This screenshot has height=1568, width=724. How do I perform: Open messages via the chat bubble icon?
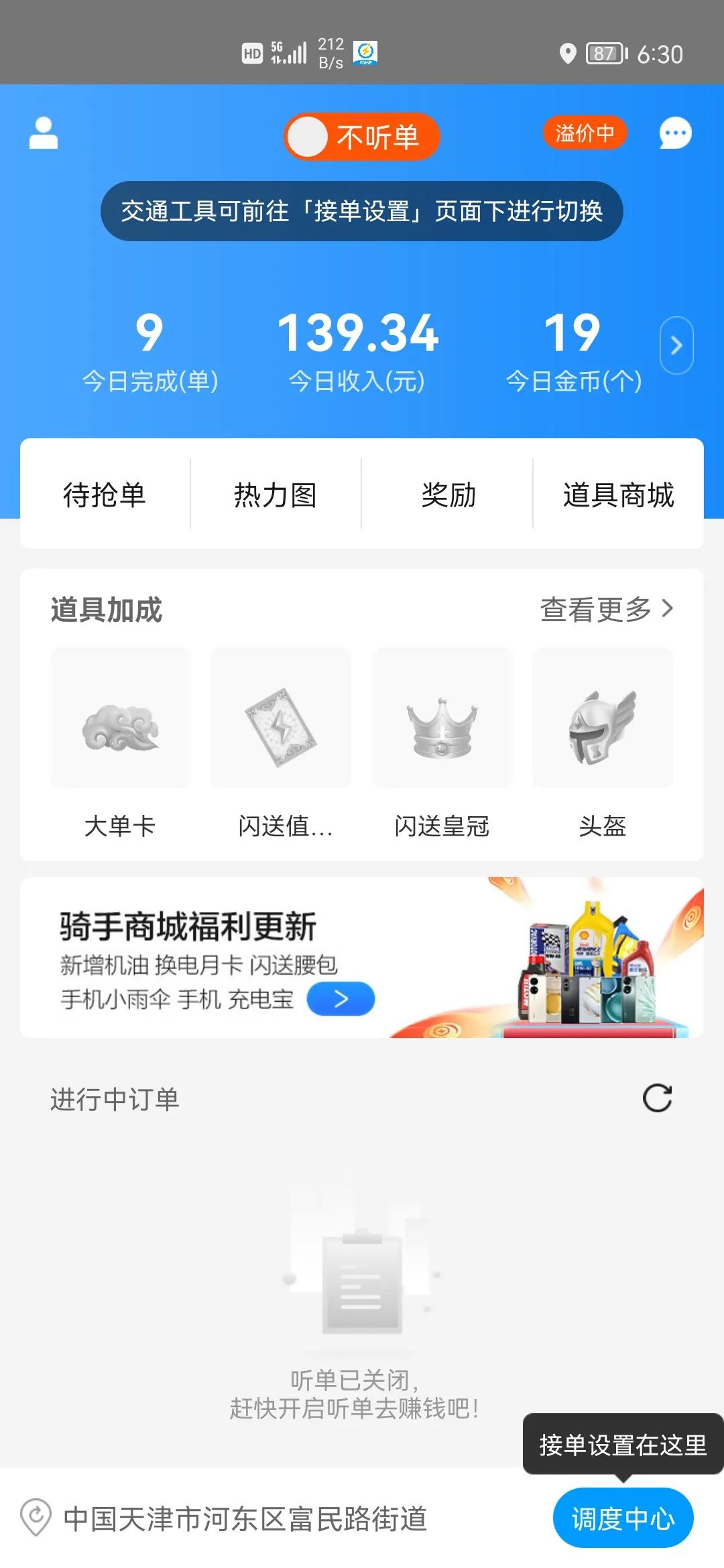click(675, 132)
